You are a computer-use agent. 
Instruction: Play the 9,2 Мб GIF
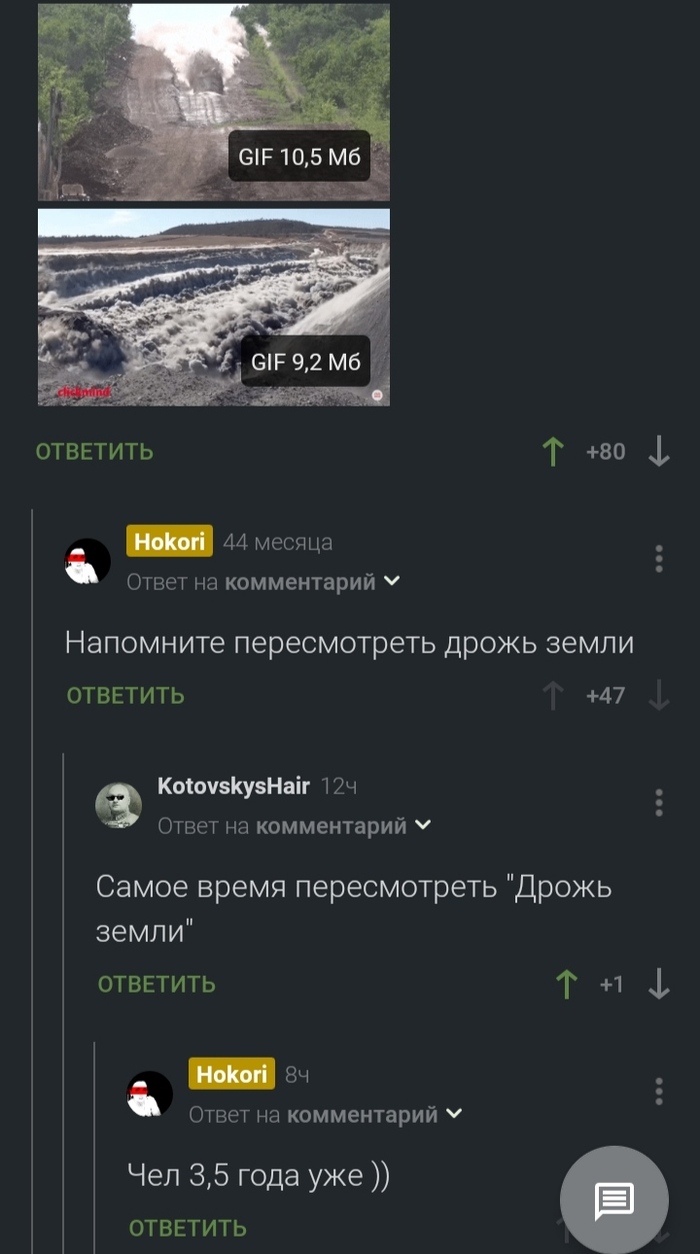(x=214, y=307)
